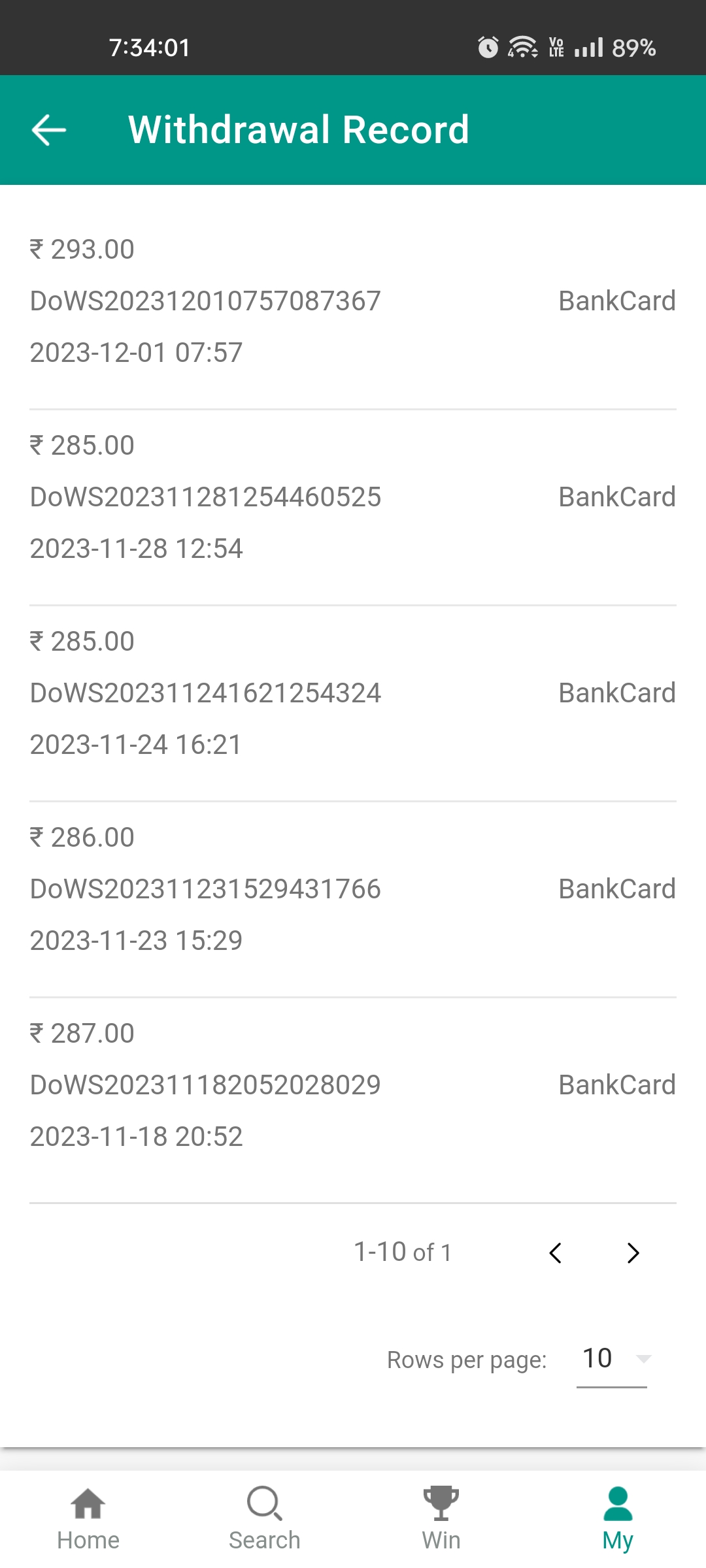Go to the previous page of records
The width and height of the screenshot is (706, 1568).
pyautogui.click(x=556, y=1252)
